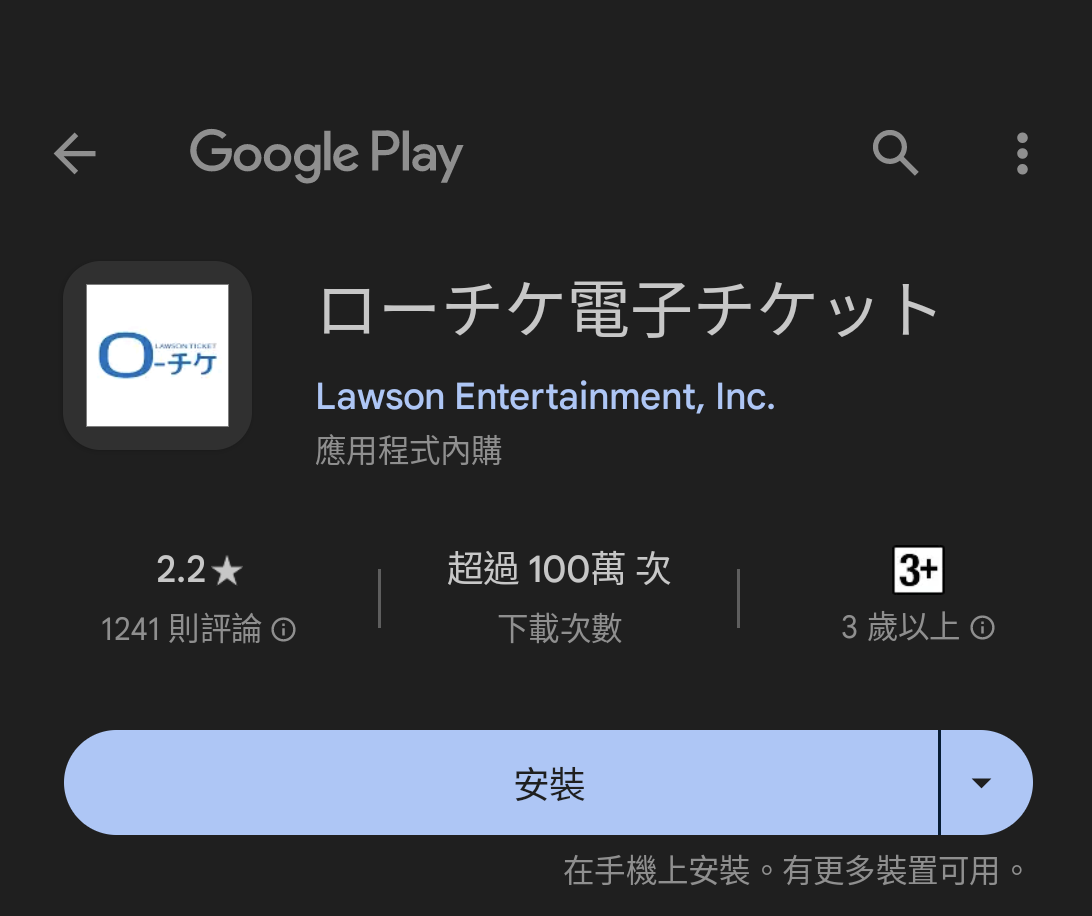Image resolution: width=1092 pixels, height=916 pixels.
Task: Go back using the arrow icon
Action: tap(75, 154)
